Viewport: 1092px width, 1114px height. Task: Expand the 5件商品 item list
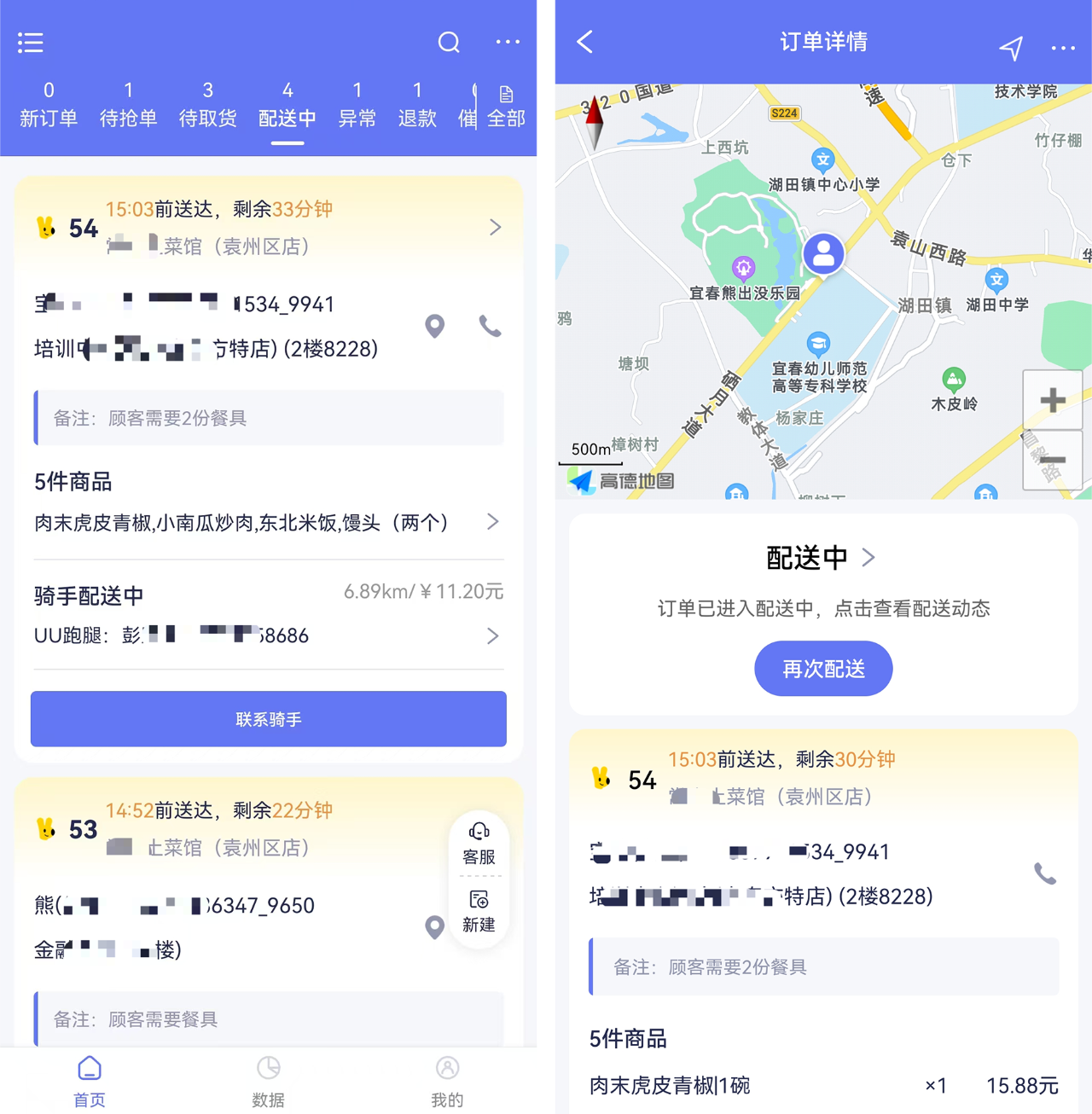[x=492, y=522]
